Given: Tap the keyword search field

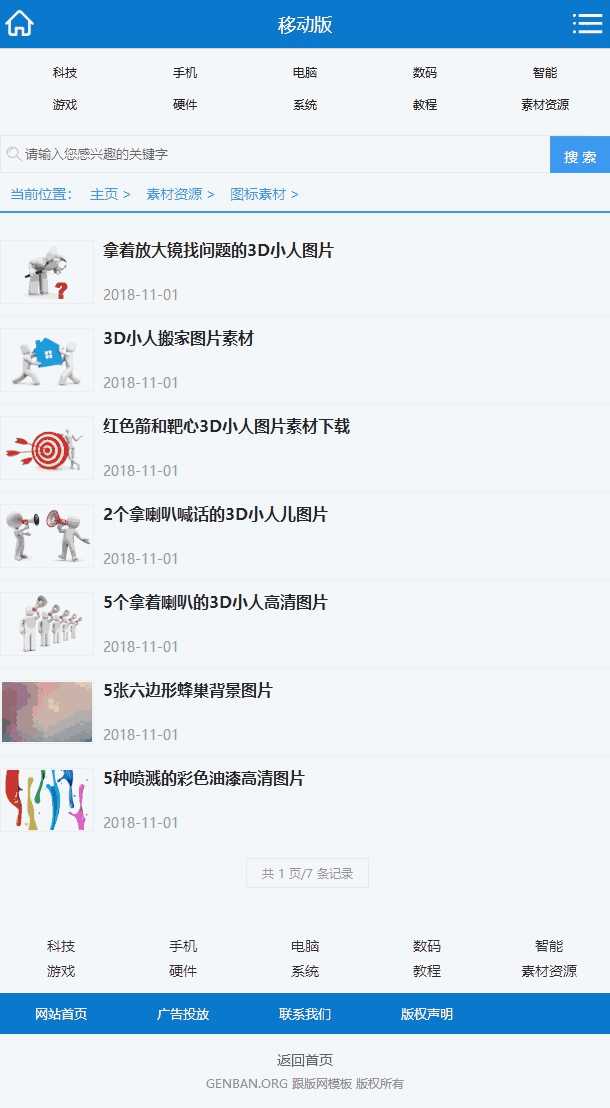Looking at the screenshot, I should point(275,154).
